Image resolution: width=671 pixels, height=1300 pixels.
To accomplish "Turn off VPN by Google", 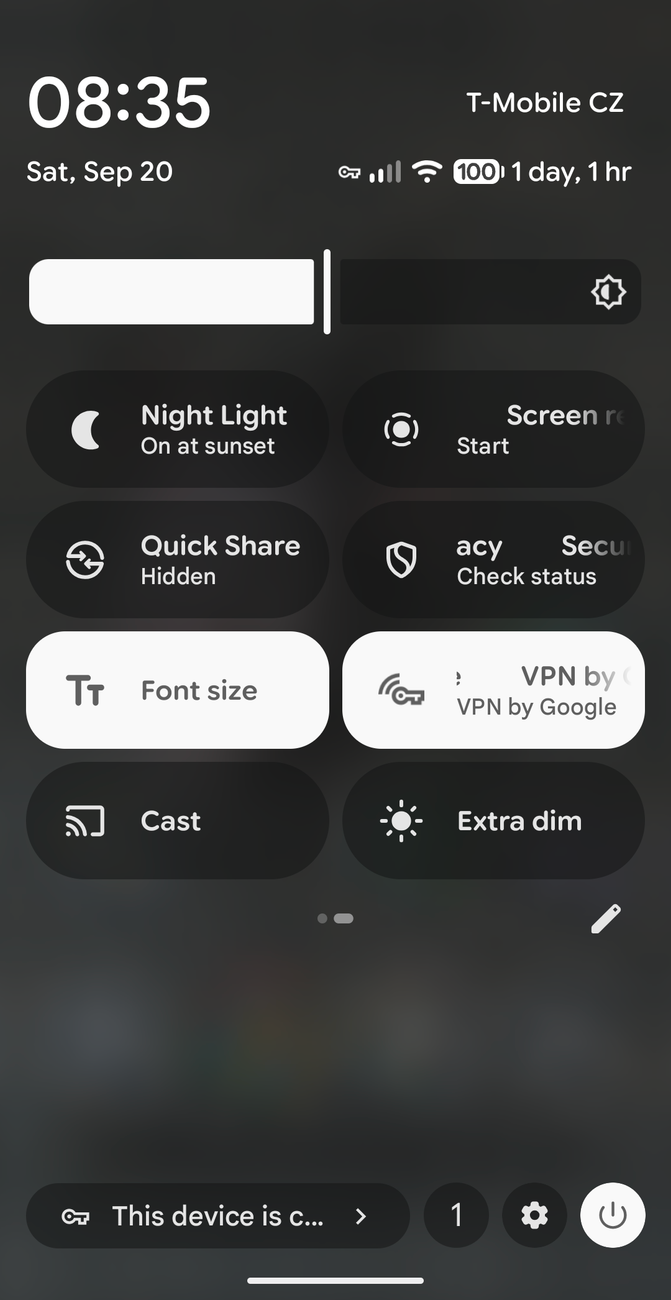I will coord(493,690).
